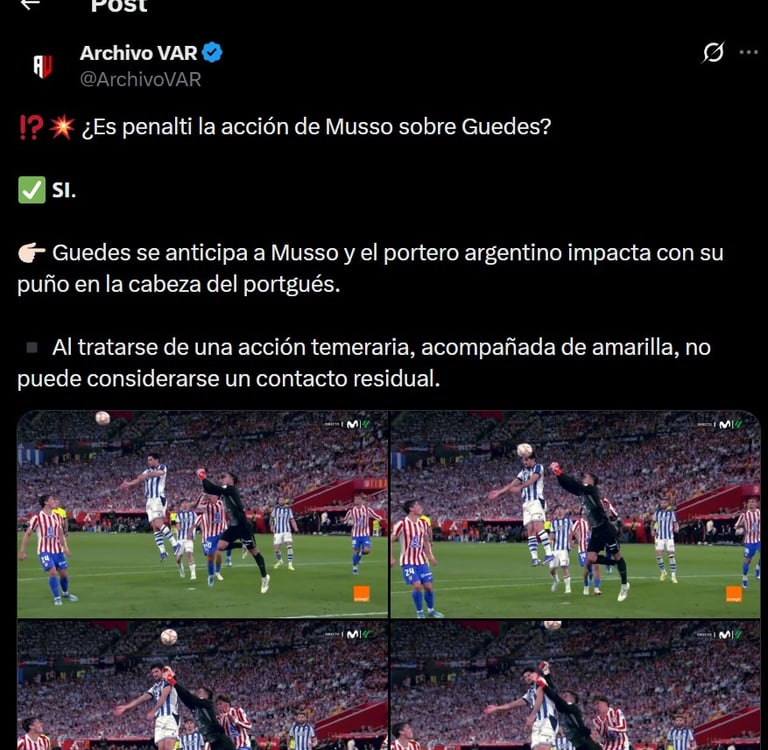The width and height of the screenshot is (768, 750).
Task: Open the first match photo in the post
Action: pos(201,513)
